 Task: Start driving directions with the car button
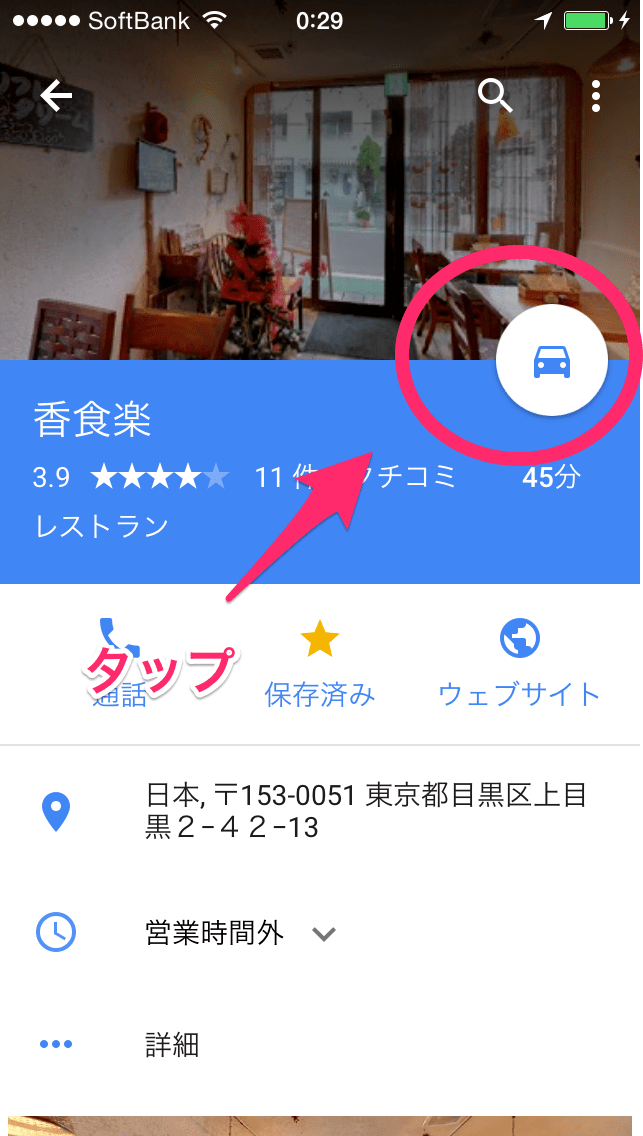click(552, 363)
